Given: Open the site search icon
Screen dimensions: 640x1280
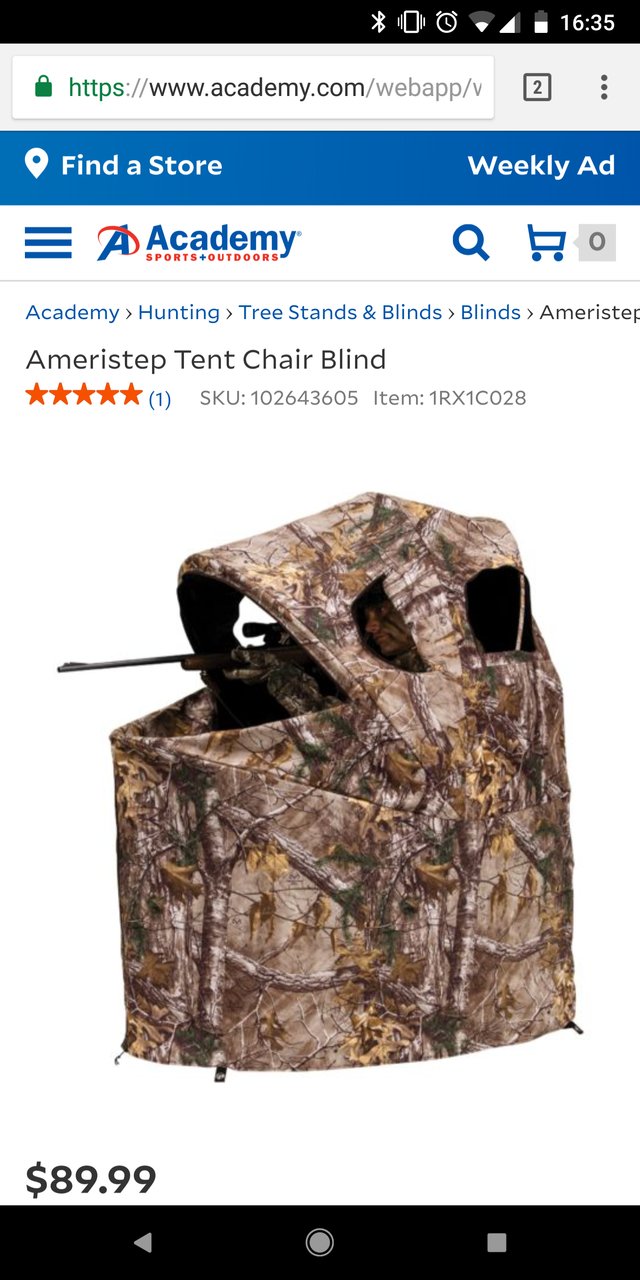Looking at the screenshot, I should pyautogui.click(x=471, y=242).
